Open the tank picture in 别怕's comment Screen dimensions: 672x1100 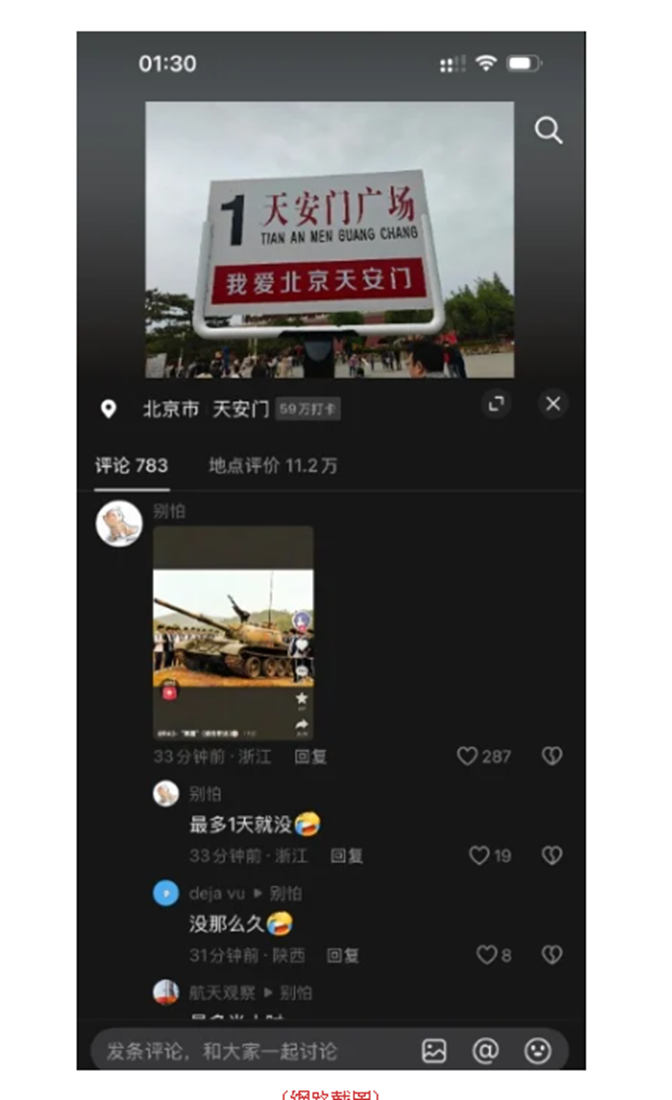point(233,633)
